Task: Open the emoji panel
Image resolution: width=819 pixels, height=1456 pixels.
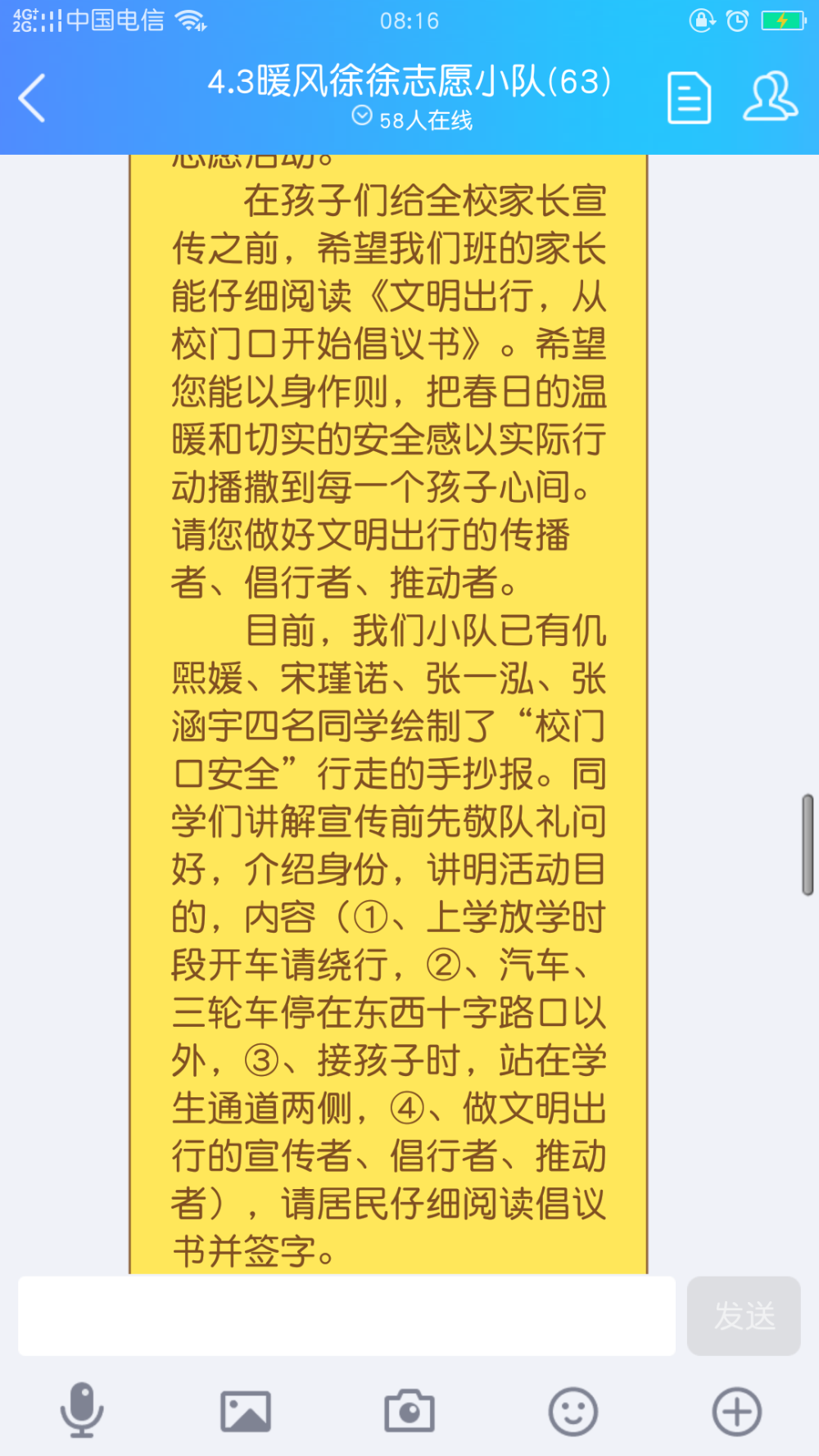Action: click(573, 1411)
